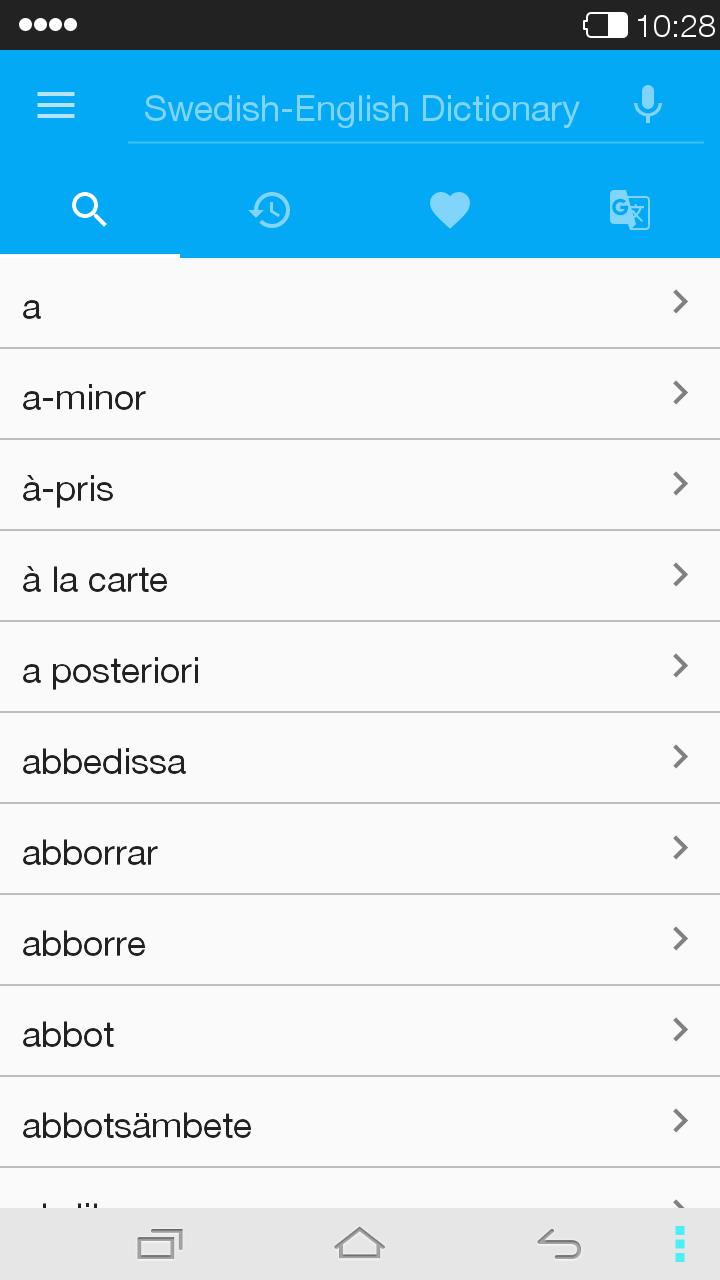Open the dictionary entry 'abborre'

(x=360, y=942)
